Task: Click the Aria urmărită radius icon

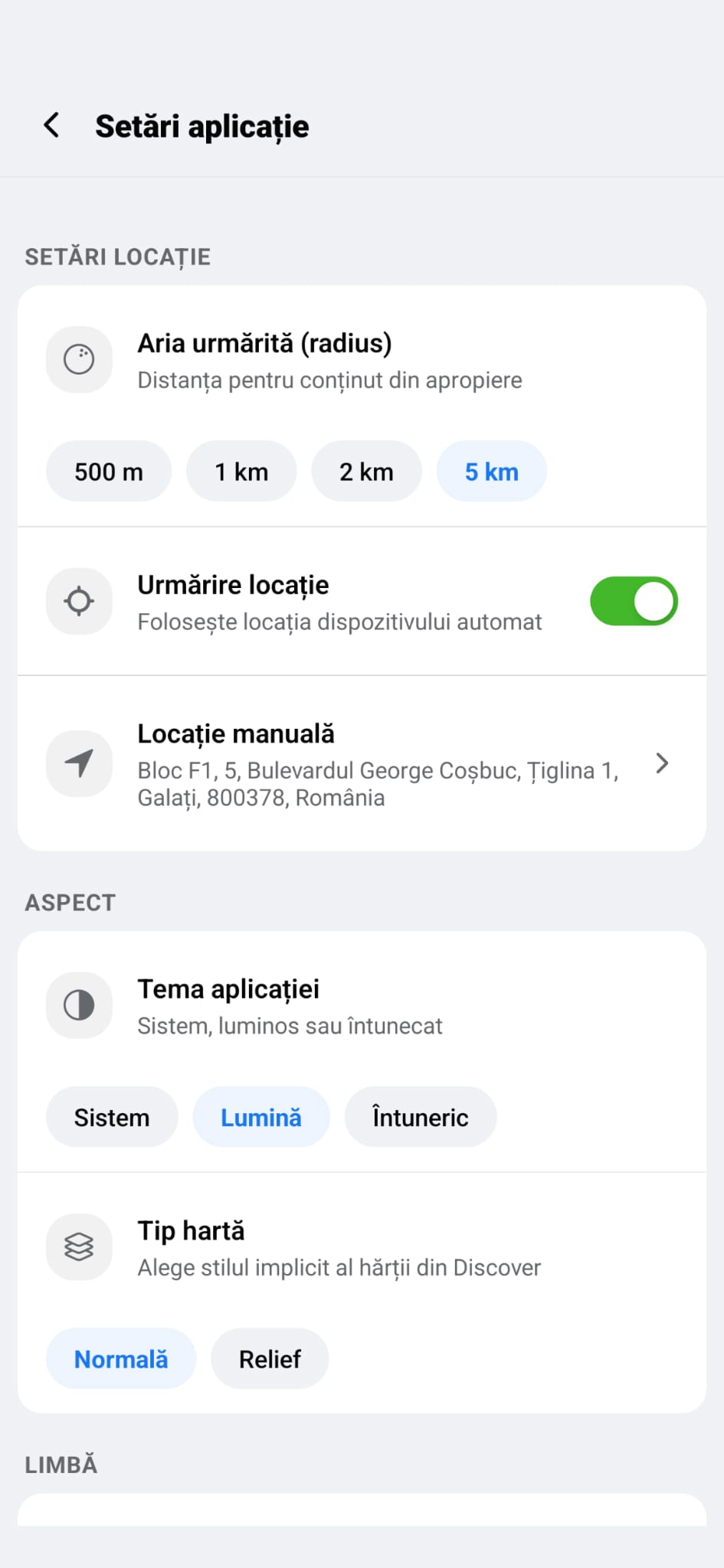Action: pyautogui.click(x=79, y=360)
